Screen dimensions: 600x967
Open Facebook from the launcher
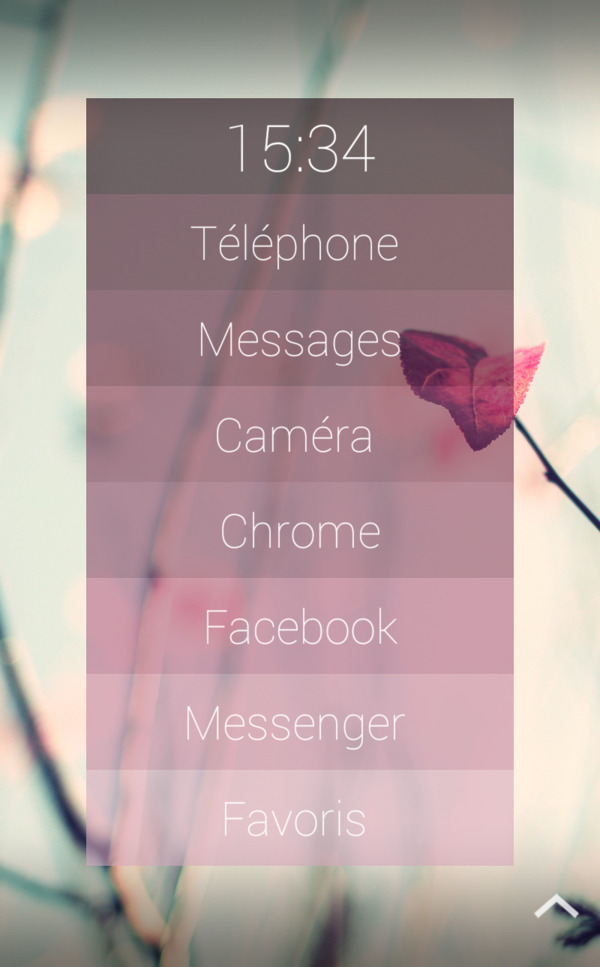pos(300,627)
